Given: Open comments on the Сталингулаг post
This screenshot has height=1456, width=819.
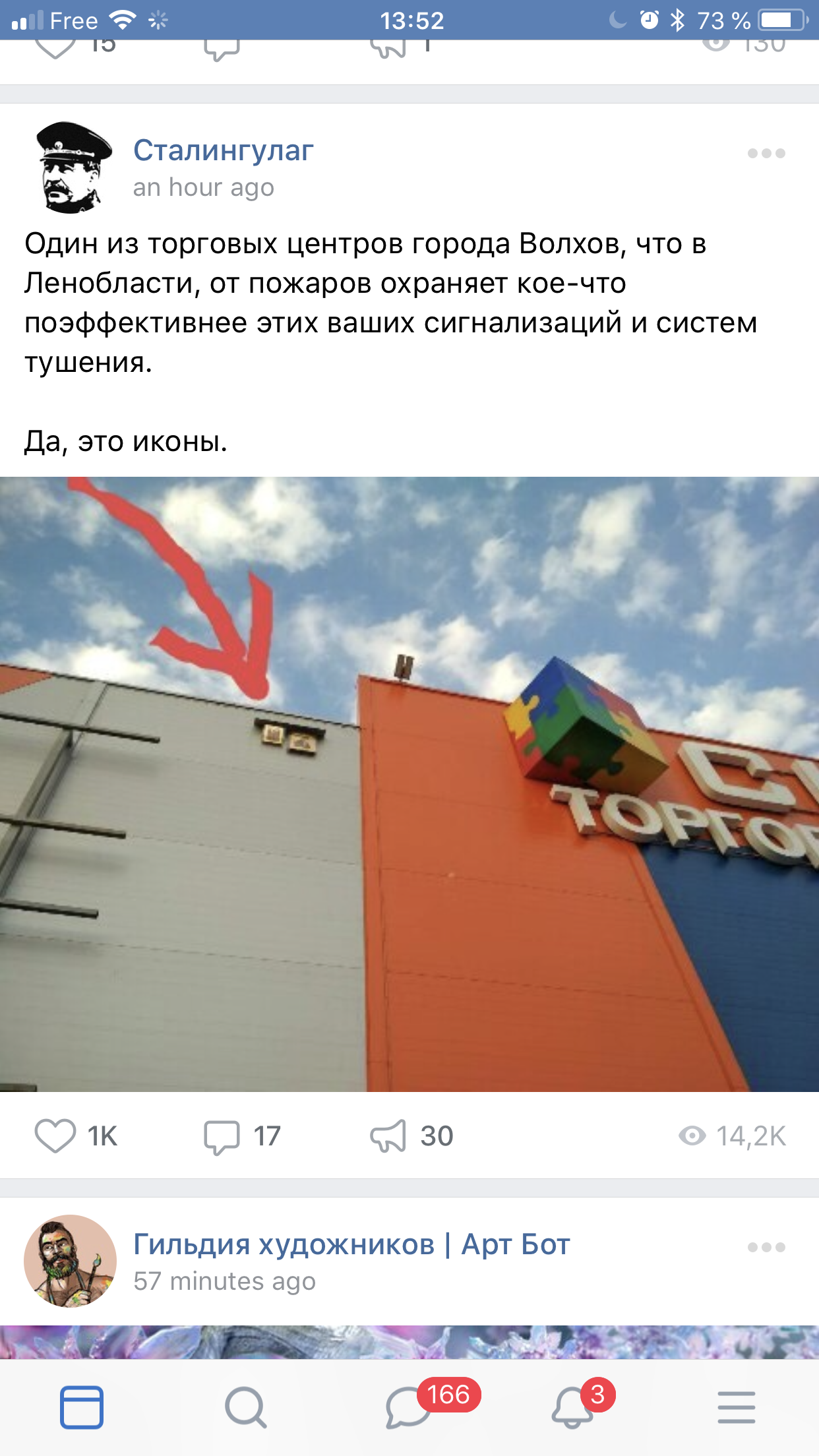Looking at the screenshot, I should (x=222, y=1136).
